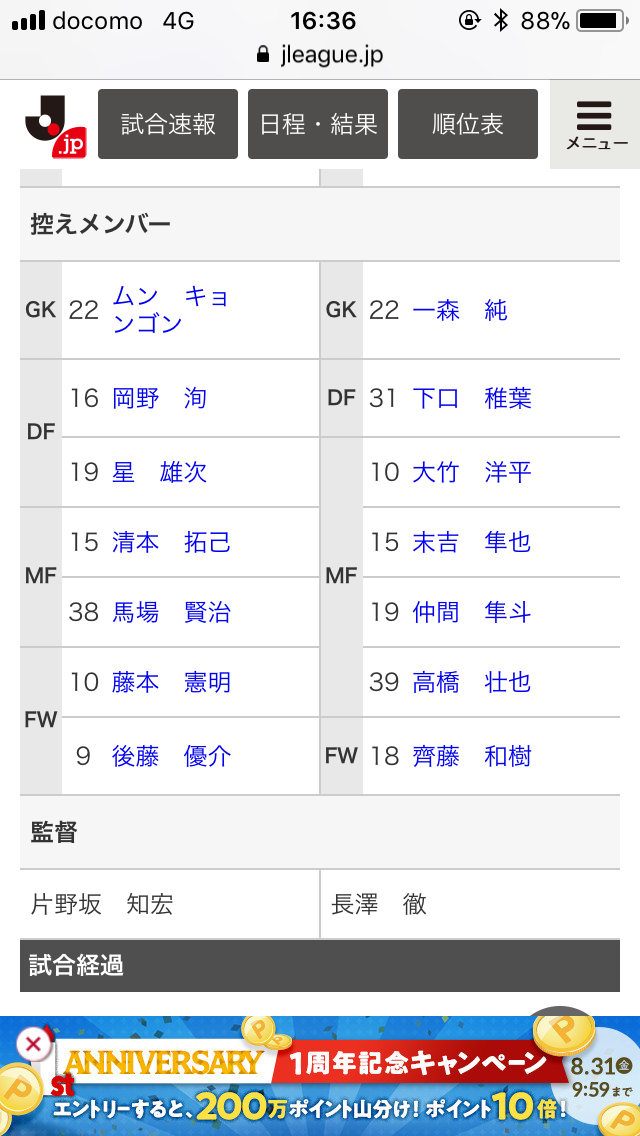Go to the J.League home logo
This screenshot has width=640, height=1136.
[56, 126]
